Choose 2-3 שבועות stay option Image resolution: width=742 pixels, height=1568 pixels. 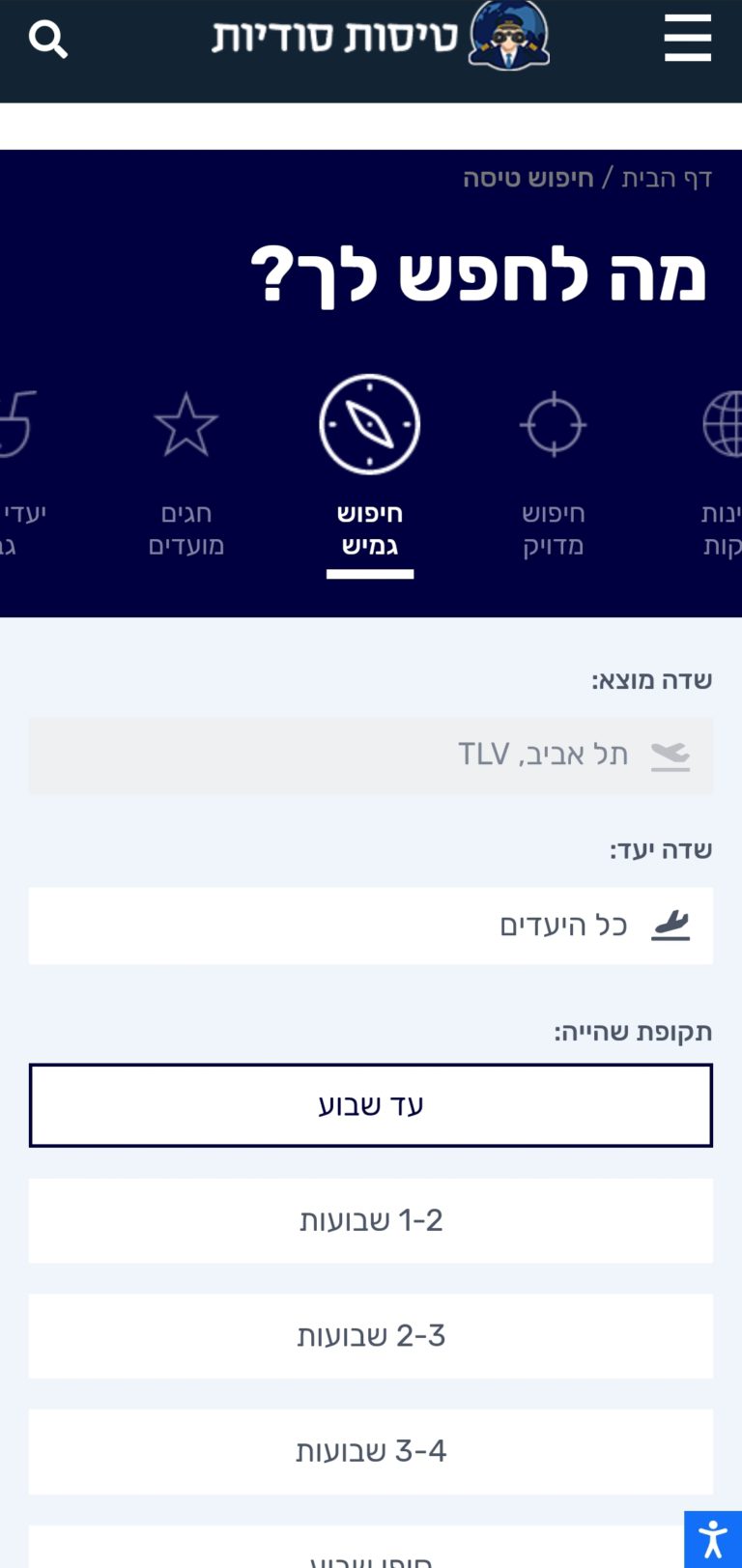click(x=371, y=1336)
